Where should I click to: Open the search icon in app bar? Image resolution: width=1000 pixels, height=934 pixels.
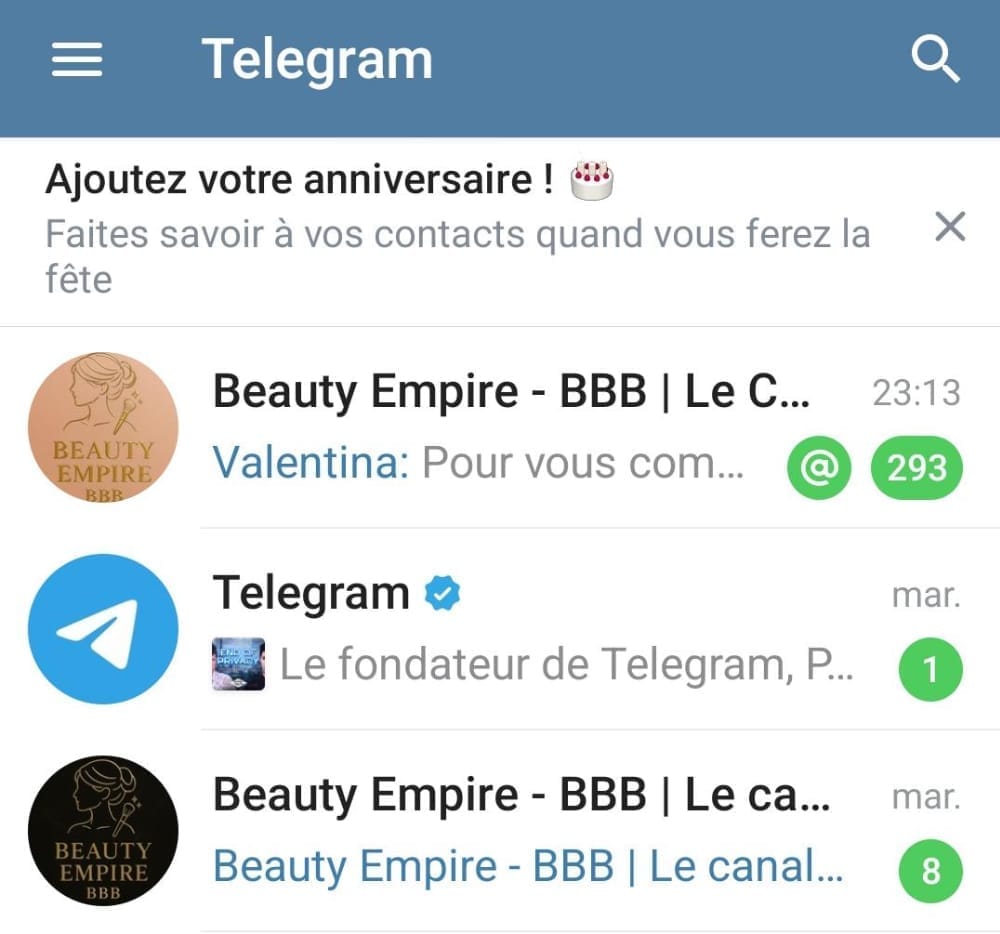click(935, 61)
